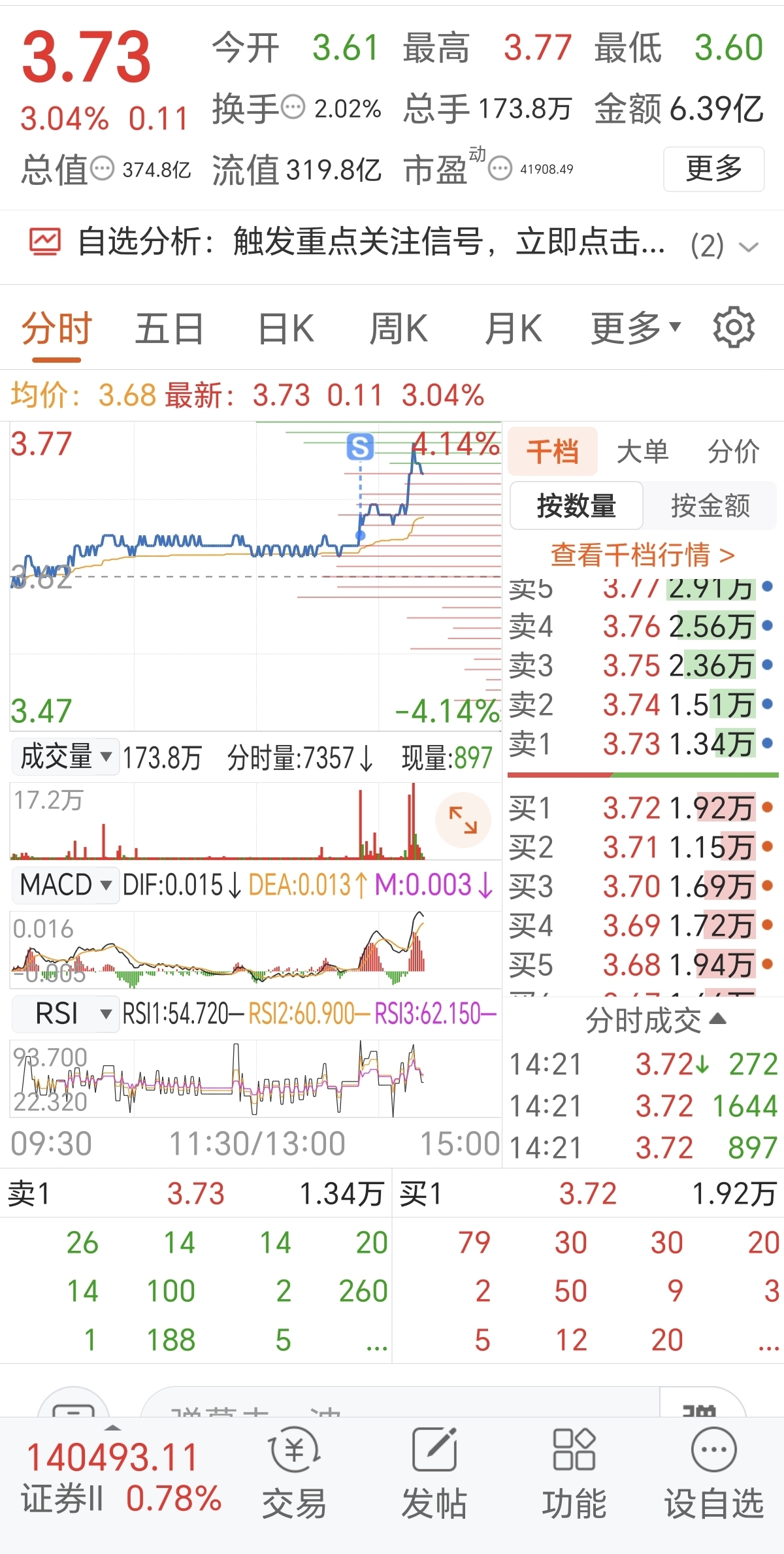Tap the 更多 button in the quote header
This screenshot has height=1554, width=784.
click(713, 169)
